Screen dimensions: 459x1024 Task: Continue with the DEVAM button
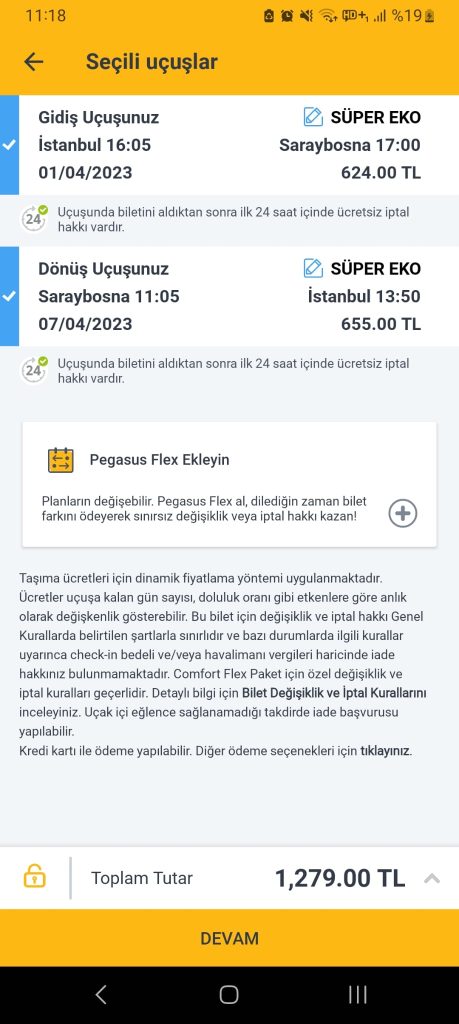[229, 938]
